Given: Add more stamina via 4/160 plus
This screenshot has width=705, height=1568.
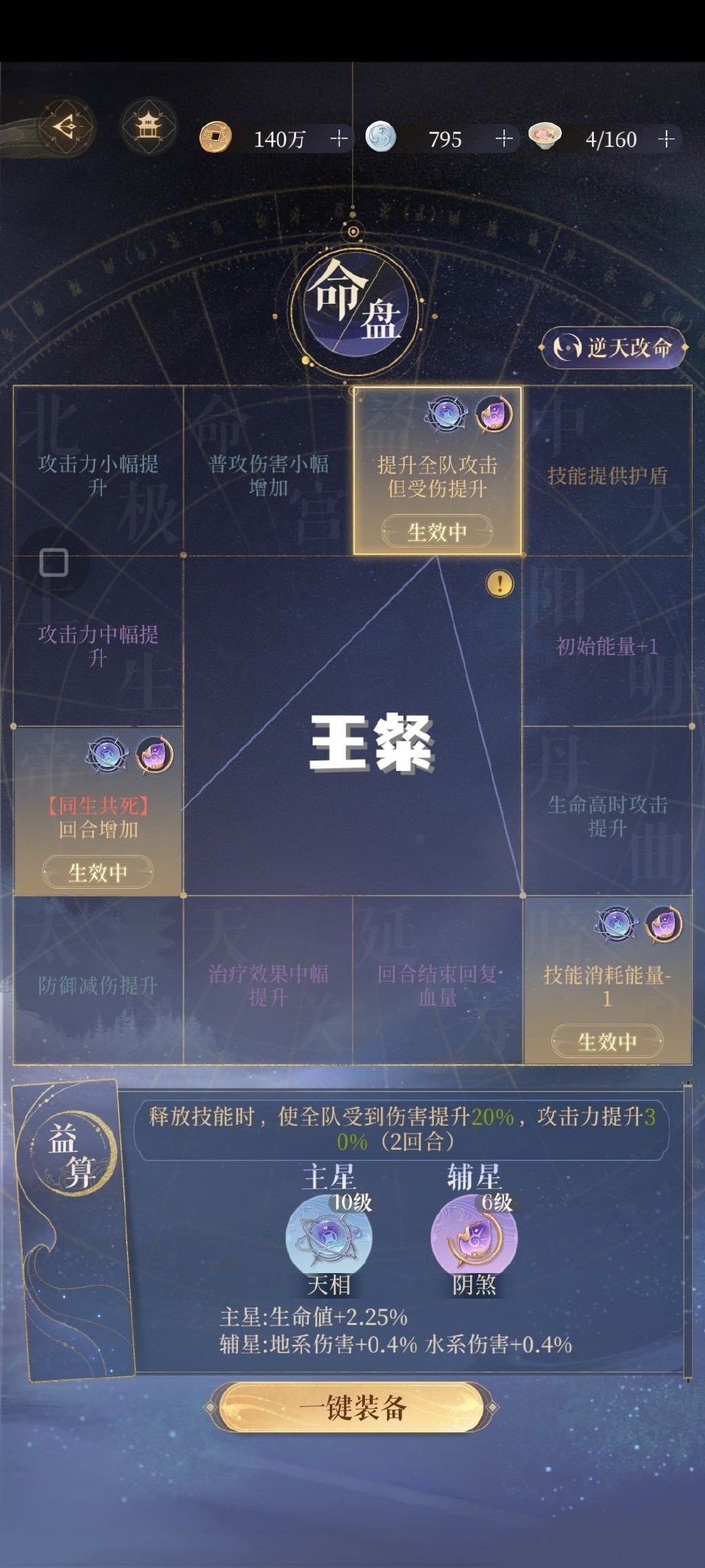Looking at the screenshot, I should point(666,139).
